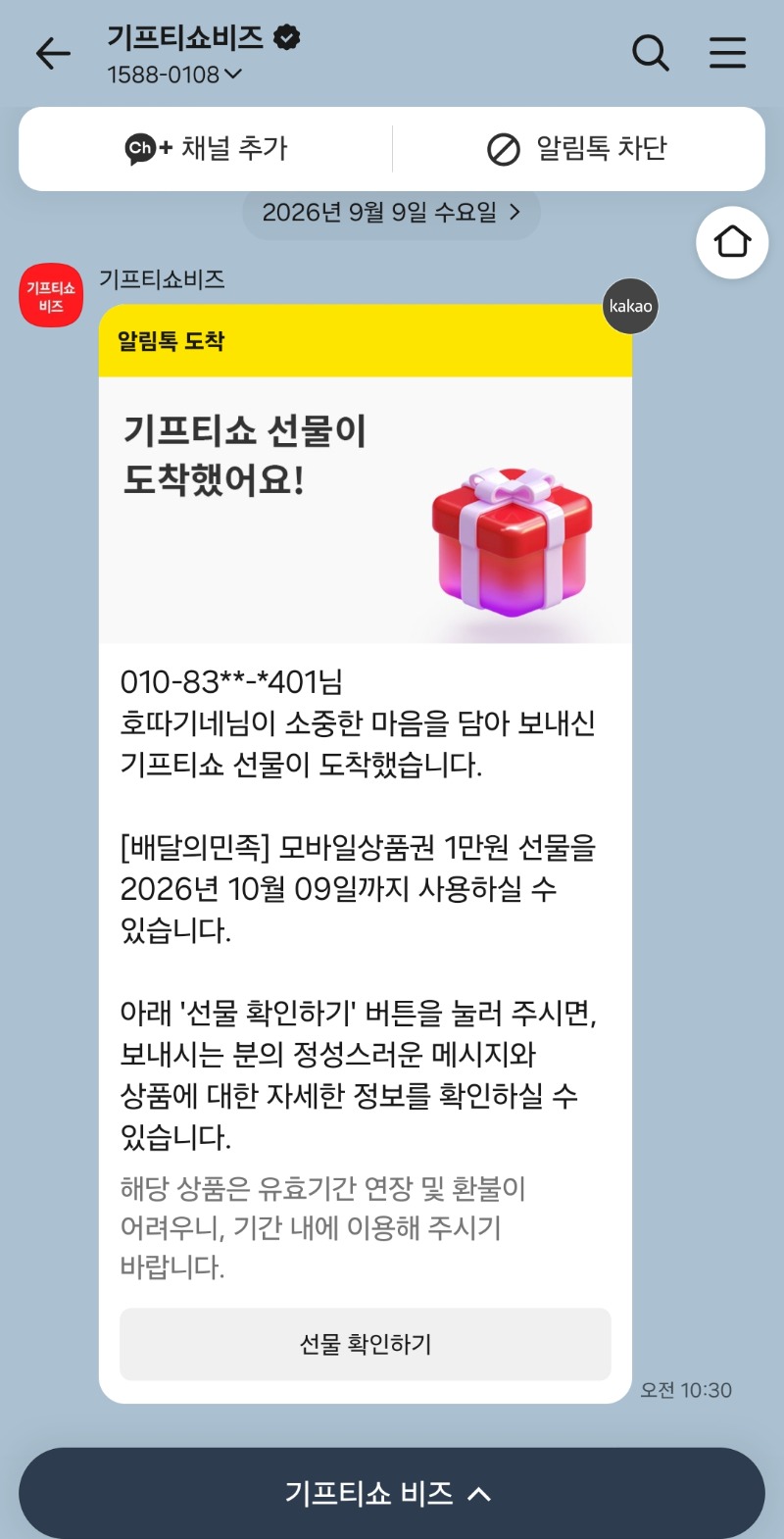Expand the 기프티쇼 비즈 bottom menu
Image resolution: width=784 pixels, height=1539 pixels.
[391, 1493]
